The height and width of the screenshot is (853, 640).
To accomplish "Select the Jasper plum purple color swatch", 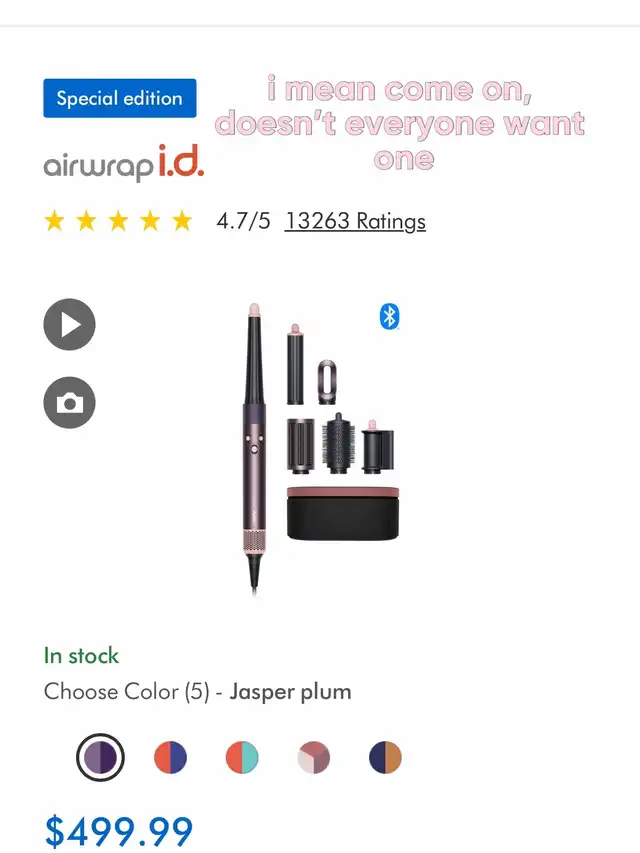I will (100, 758).
